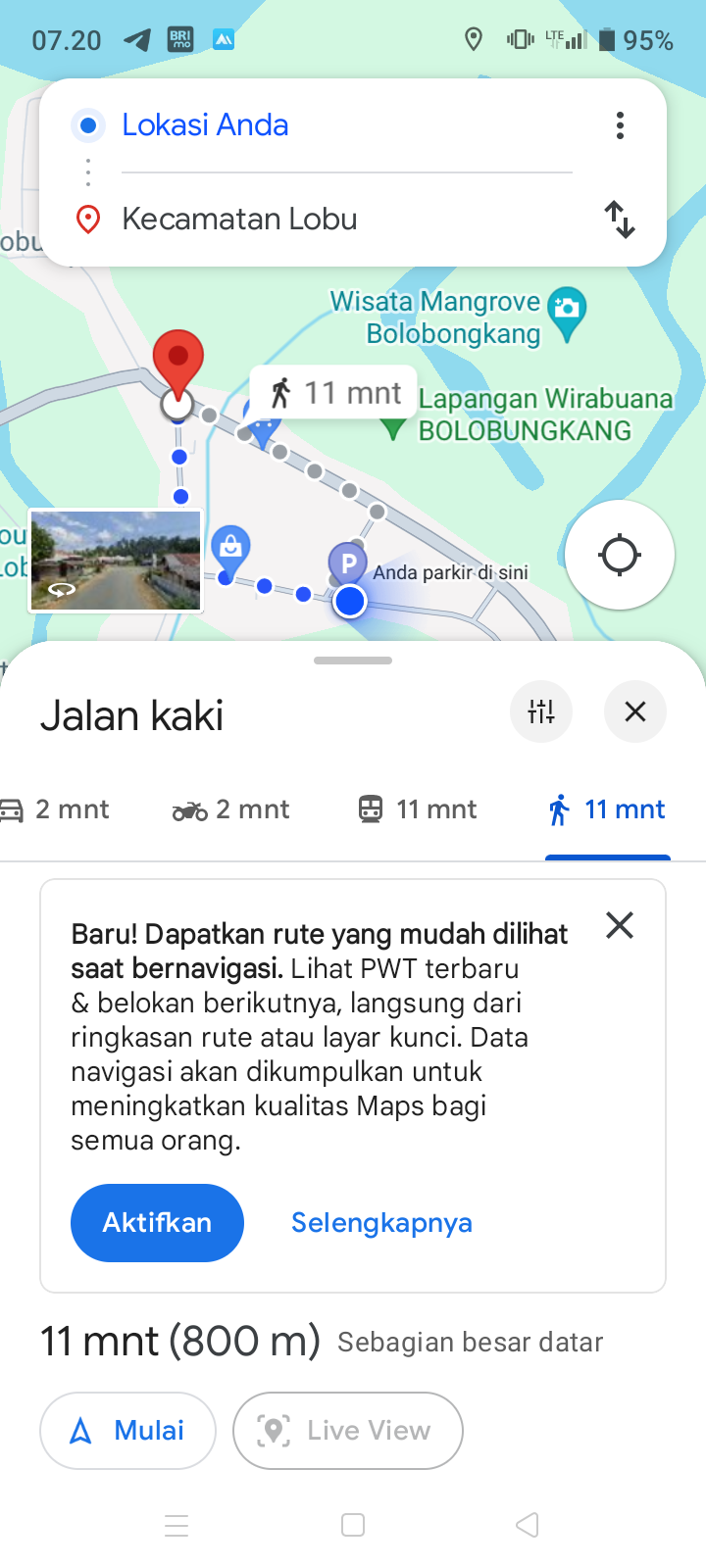Tap the Aktifkan button
Screen dimensions: 706x1568
point(157,1223)
